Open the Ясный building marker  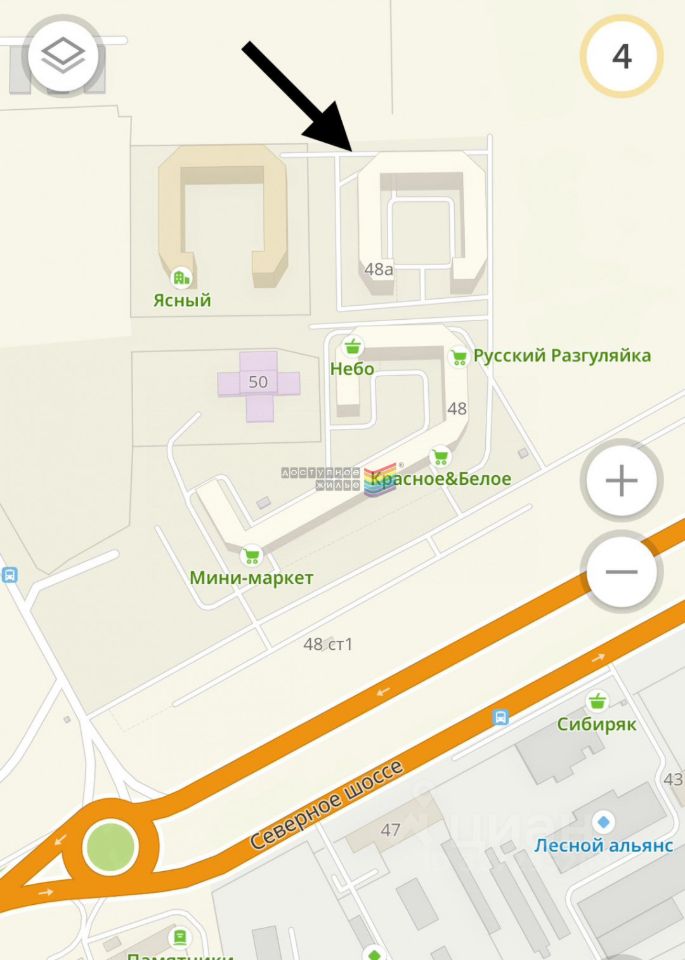[x=181, y=278]
